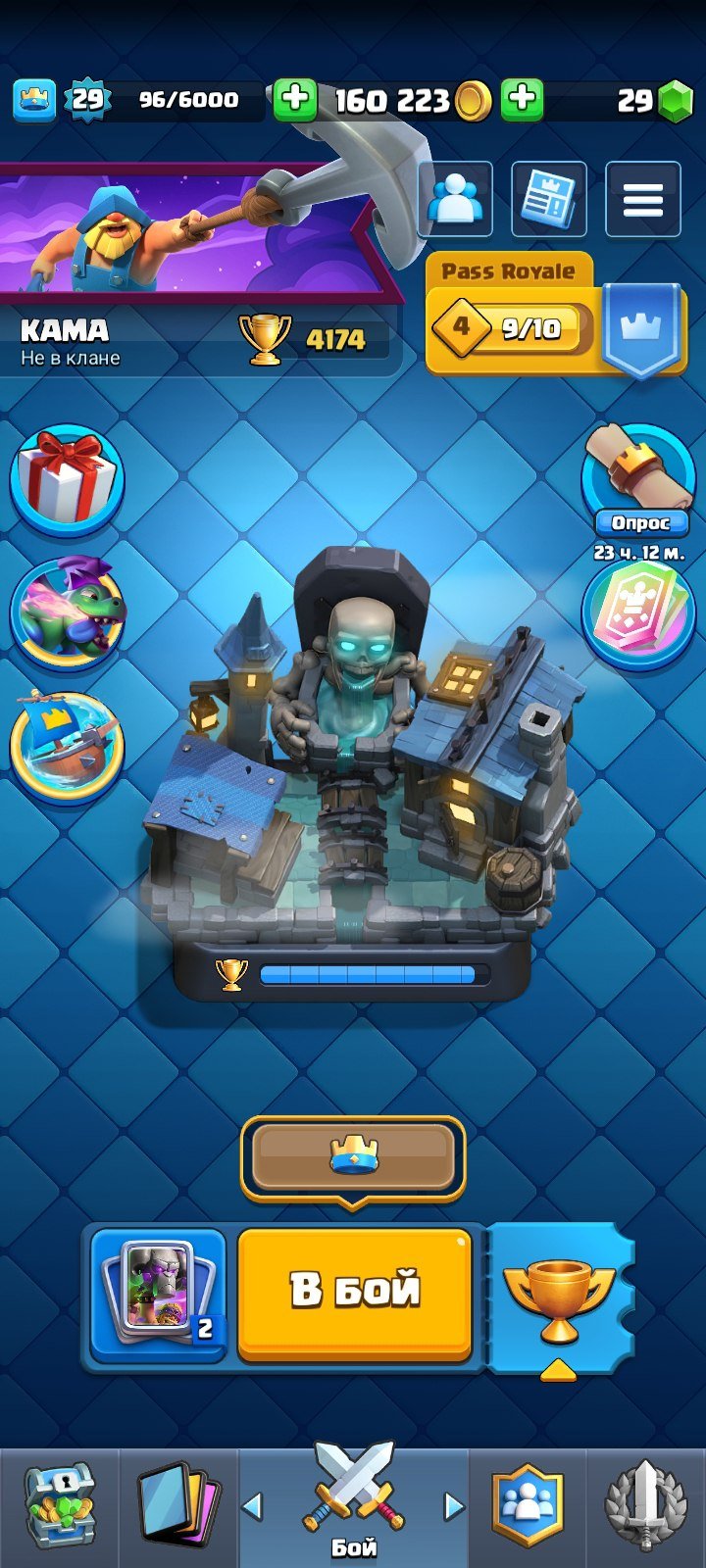
Task: Open the holographic card pack icon
Action: (x=638, y=615)
